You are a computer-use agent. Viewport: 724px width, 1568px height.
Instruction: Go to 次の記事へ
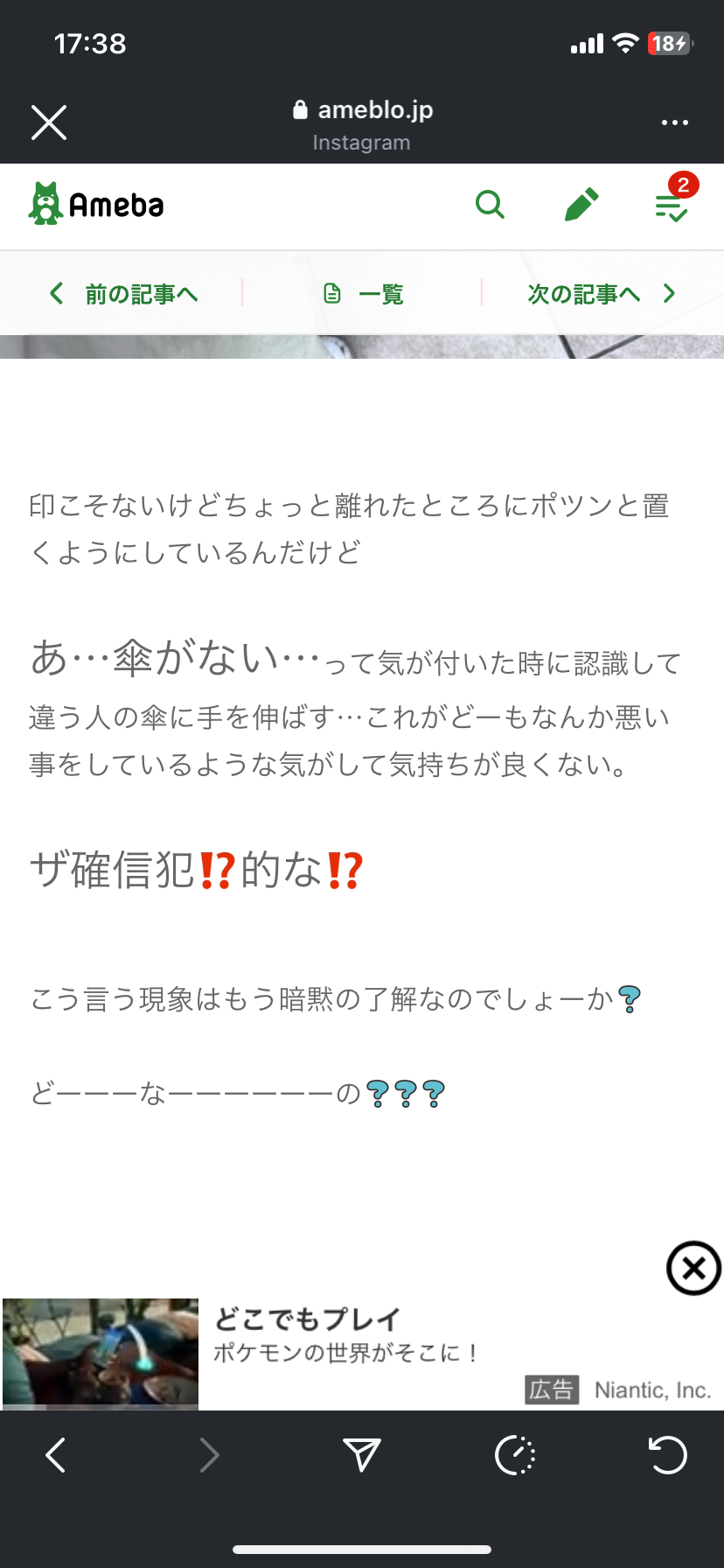602,294
